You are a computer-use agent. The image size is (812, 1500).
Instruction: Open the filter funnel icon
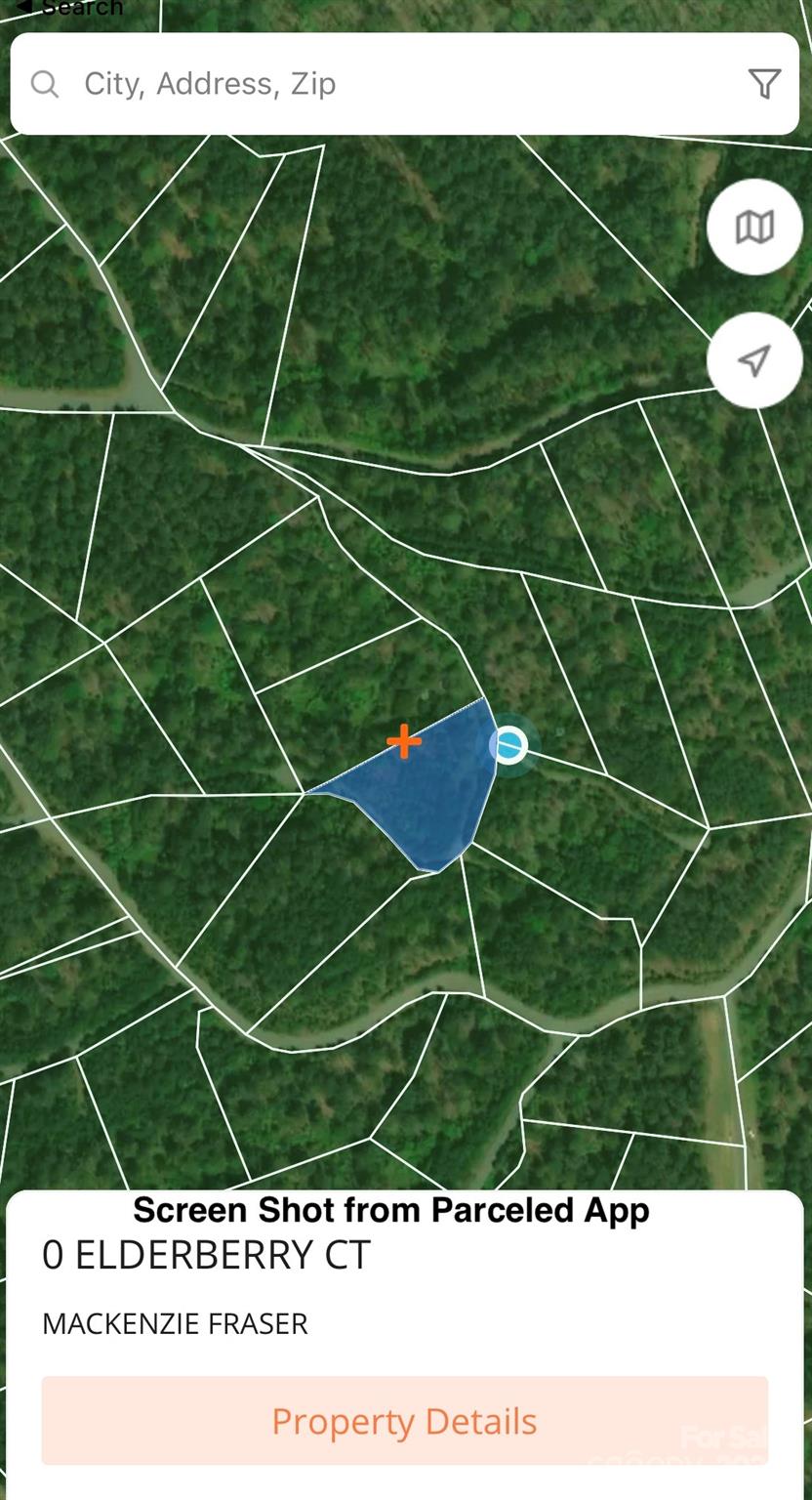pos(764,84)
